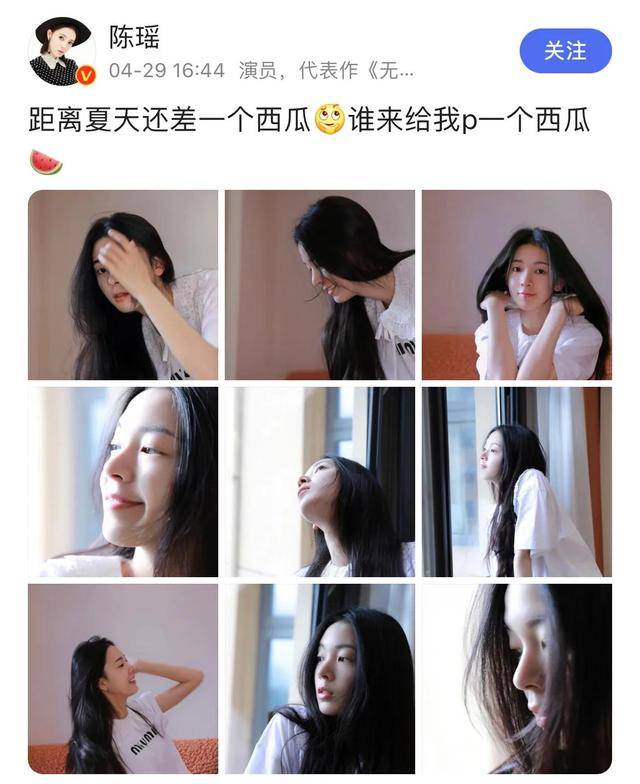Open photo with hands clasped under chin
This screenshot has width=640, height=784.
[x=516, y=285]
